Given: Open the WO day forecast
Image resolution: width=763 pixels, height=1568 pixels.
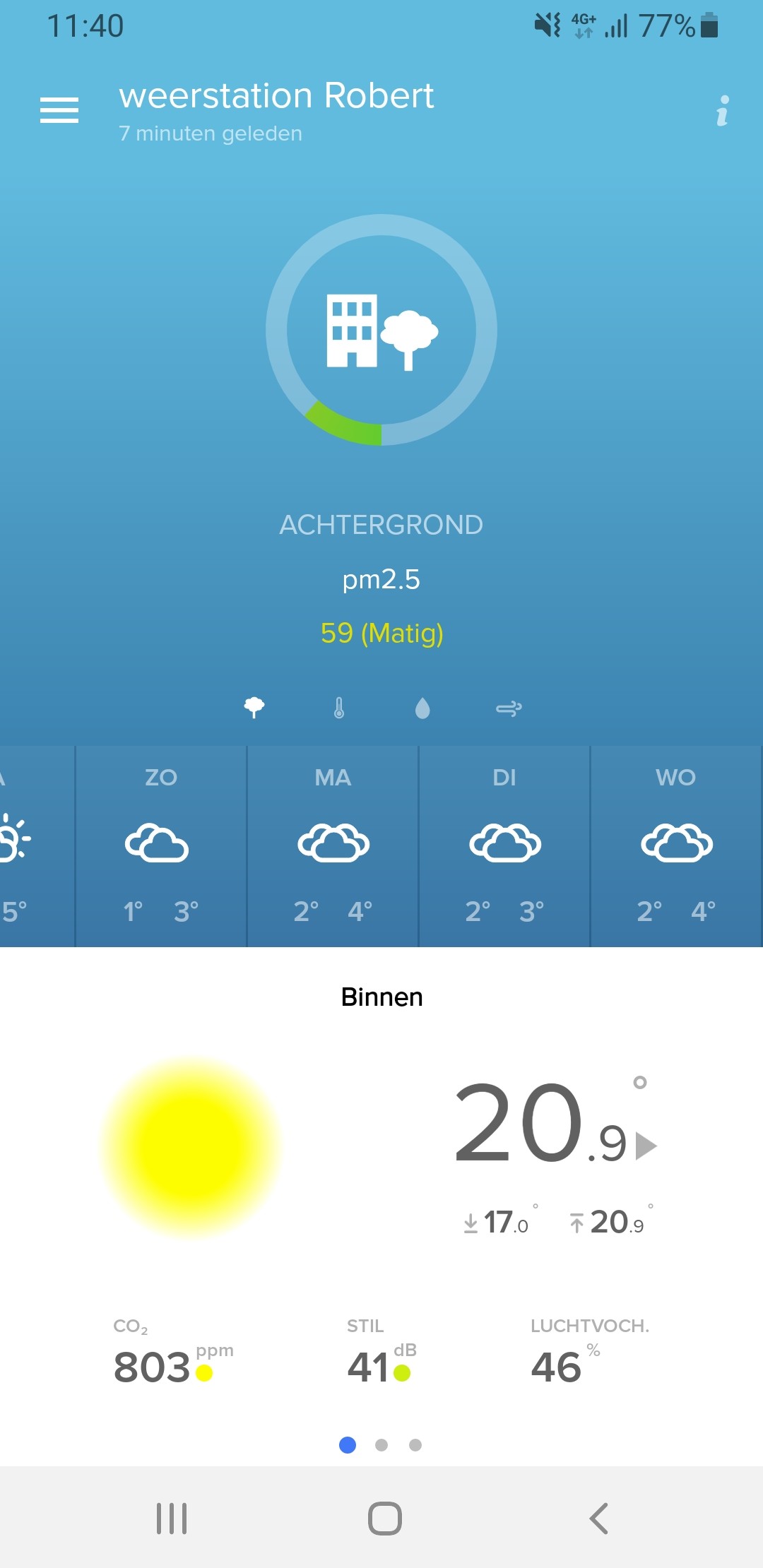Looking at the screenshot, I should [x=676, y=846].
